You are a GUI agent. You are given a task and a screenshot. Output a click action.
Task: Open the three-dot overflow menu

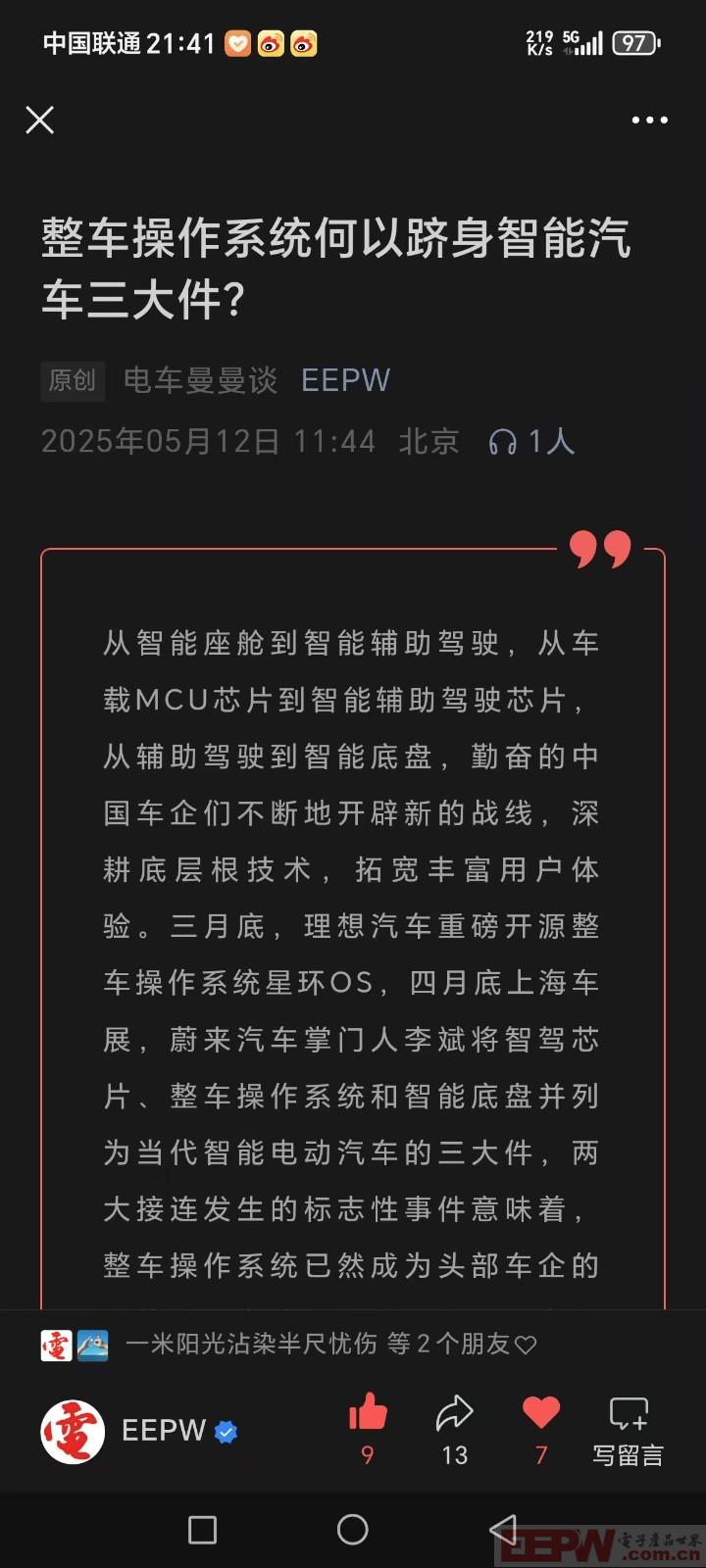coord(649,120)
